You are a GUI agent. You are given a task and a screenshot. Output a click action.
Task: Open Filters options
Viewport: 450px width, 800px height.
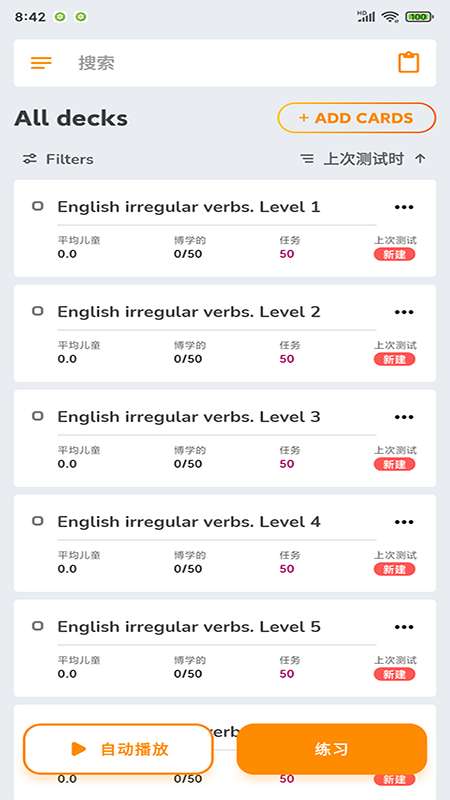click(x=58, y=159)
